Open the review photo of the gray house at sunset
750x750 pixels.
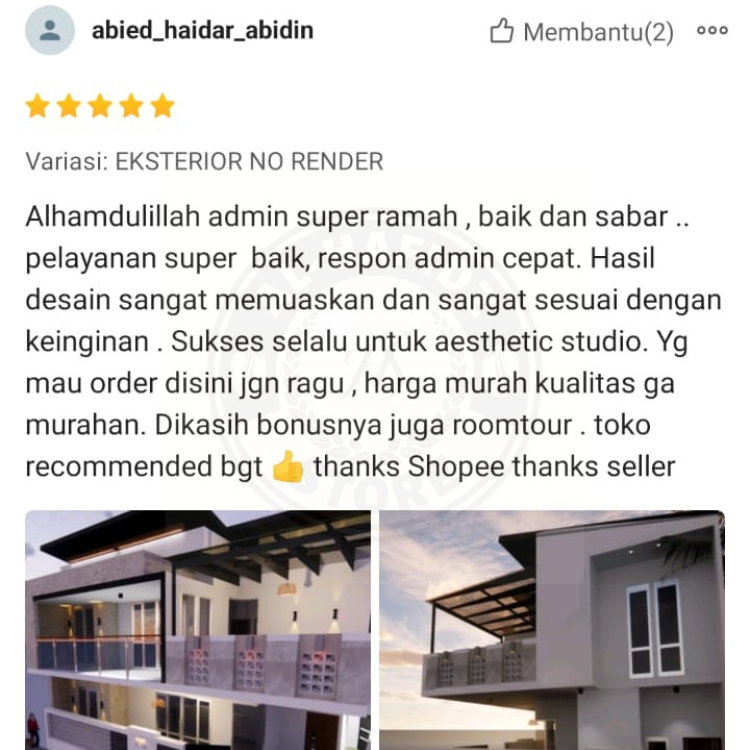552,630
